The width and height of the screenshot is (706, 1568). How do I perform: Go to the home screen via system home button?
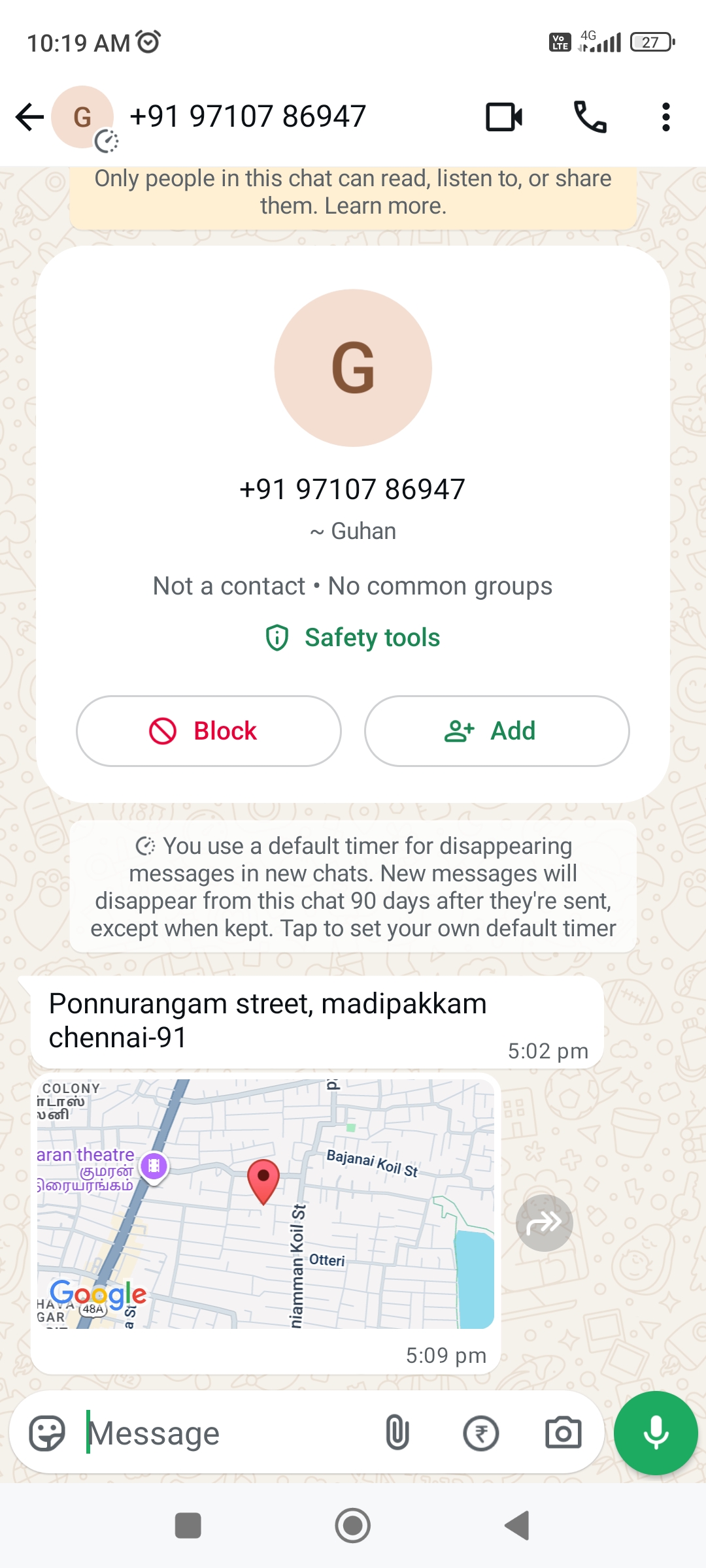point(353,1526)
